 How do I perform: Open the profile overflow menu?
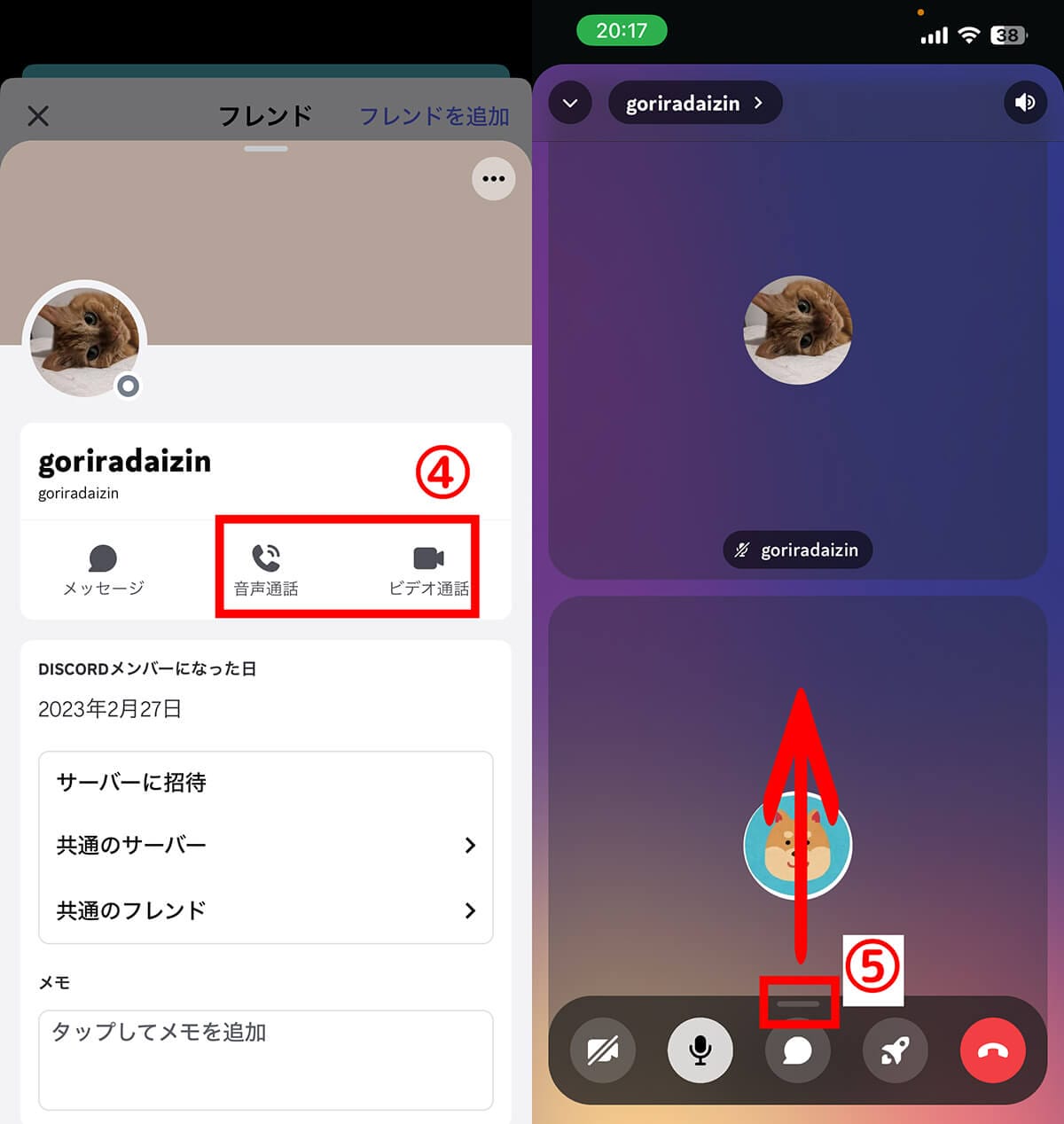pyautogui.click(x=493, y=179)
